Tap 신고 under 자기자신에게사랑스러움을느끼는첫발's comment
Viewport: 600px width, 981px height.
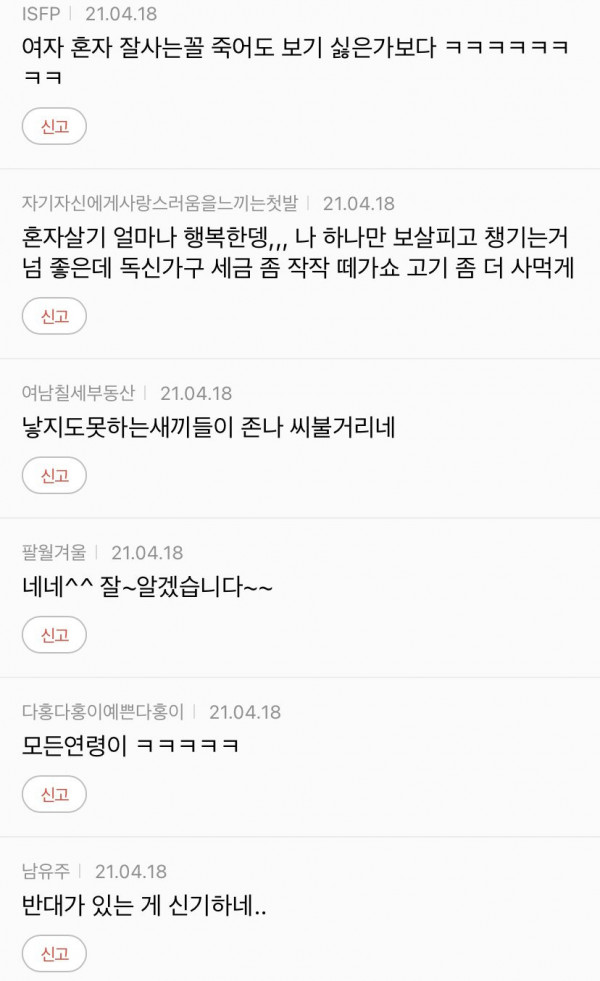point(54,316)
